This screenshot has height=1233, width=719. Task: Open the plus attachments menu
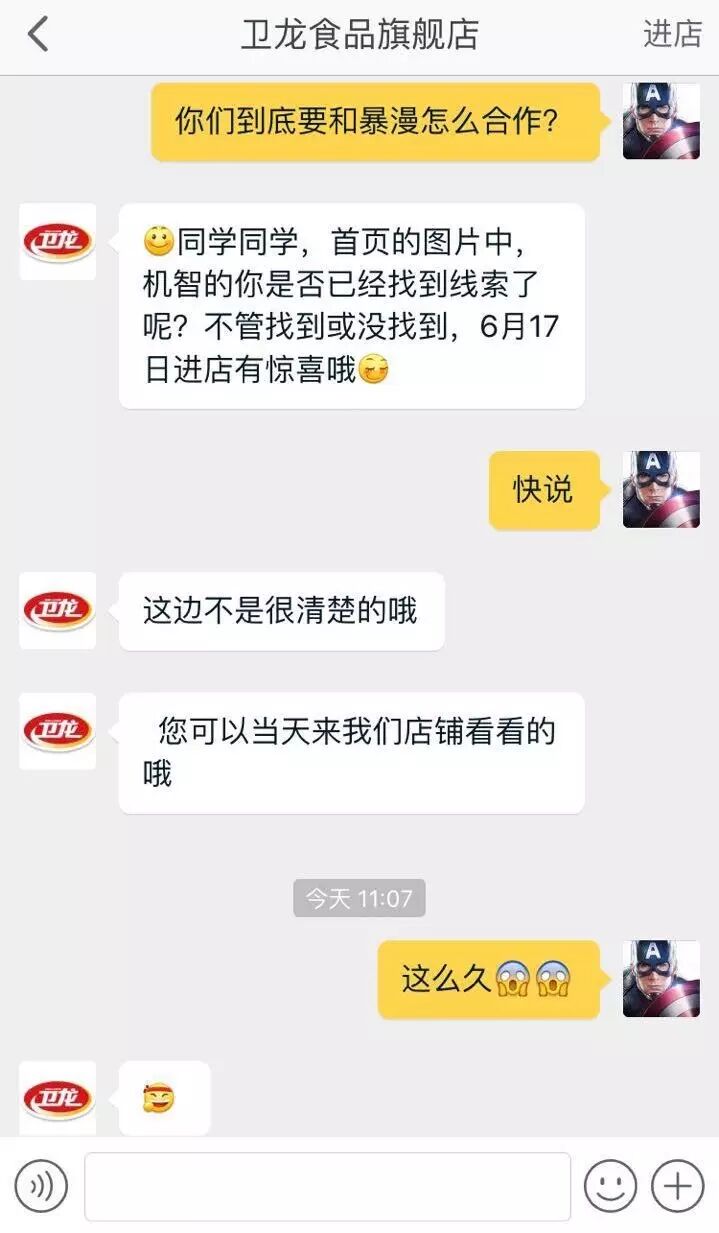(x=677, y=1186)
